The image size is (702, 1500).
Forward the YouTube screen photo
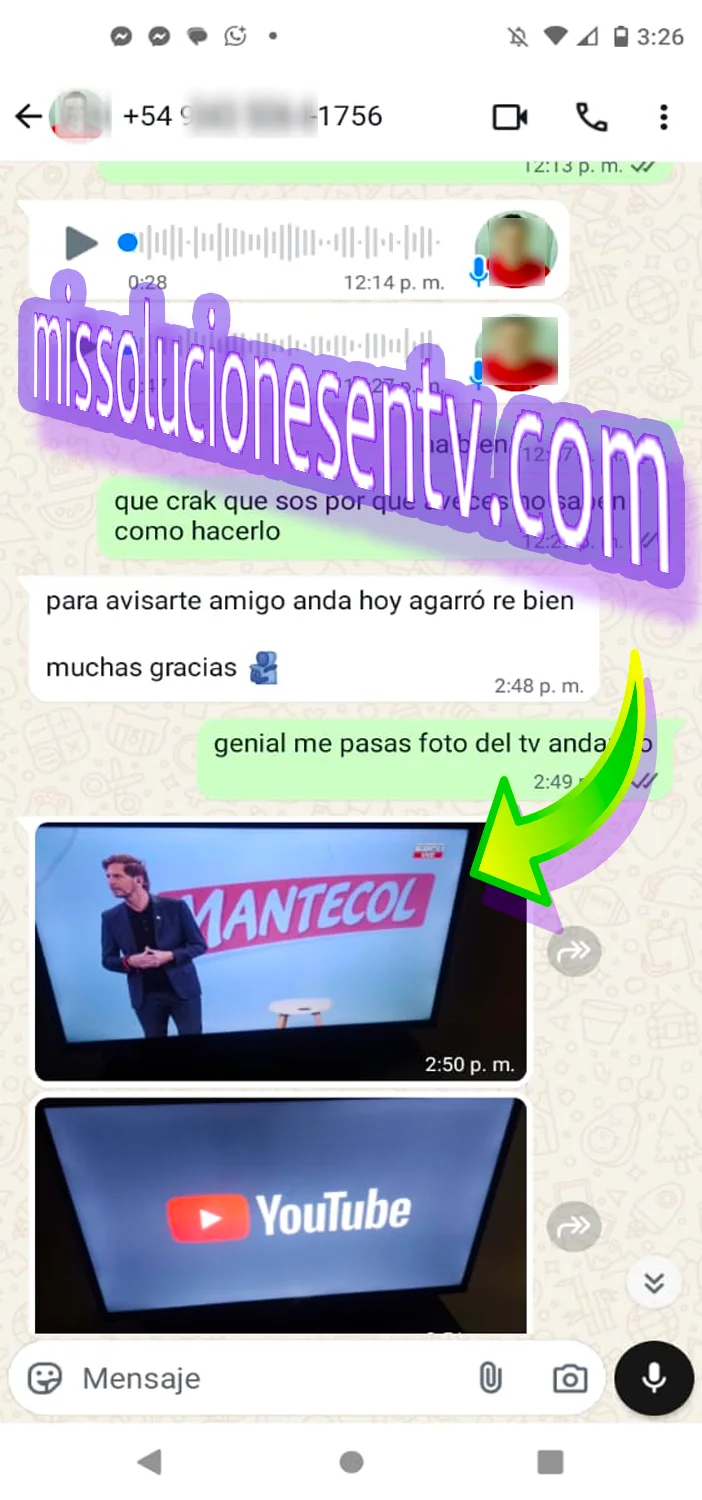point(574,1226)
